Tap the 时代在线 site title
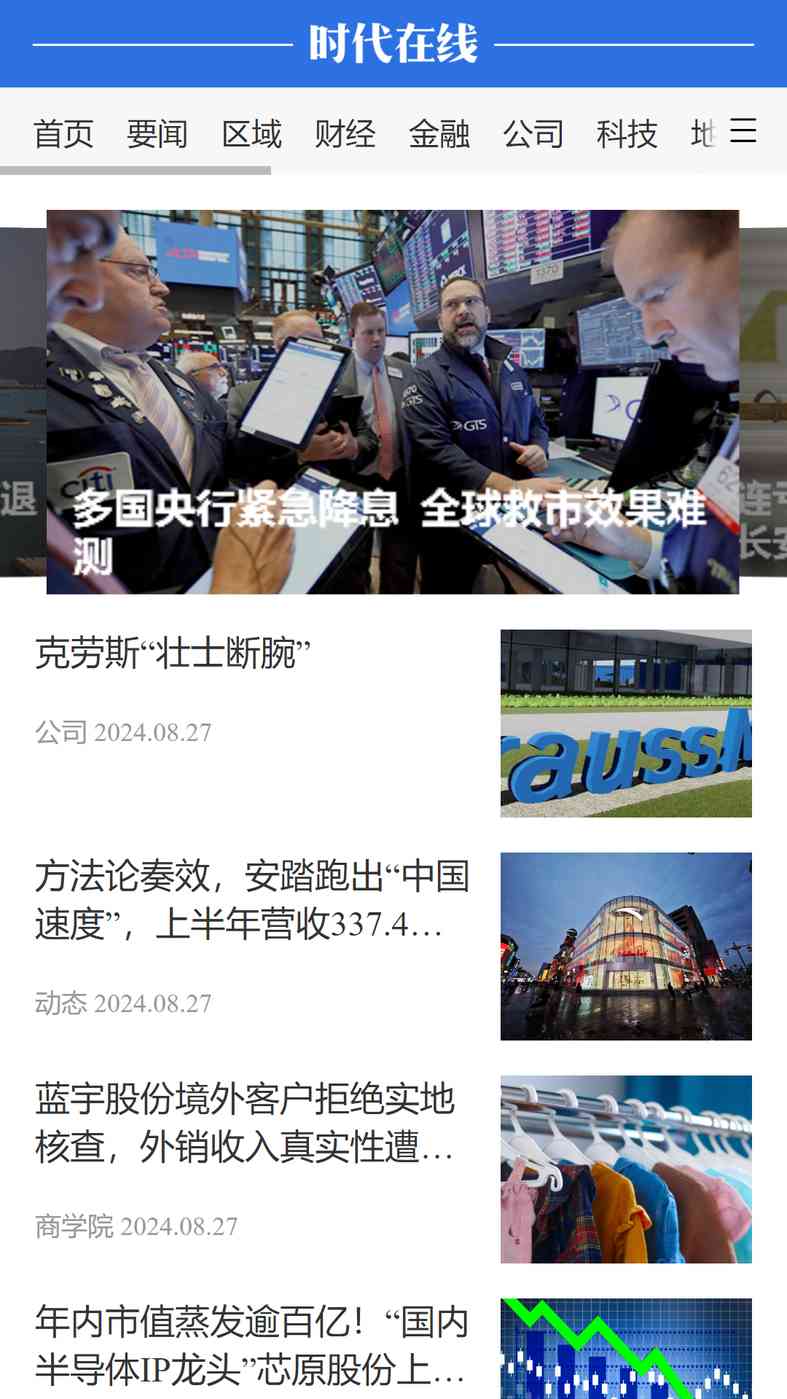The width and height of the screenshot is (787, 1399). point(393,44)
